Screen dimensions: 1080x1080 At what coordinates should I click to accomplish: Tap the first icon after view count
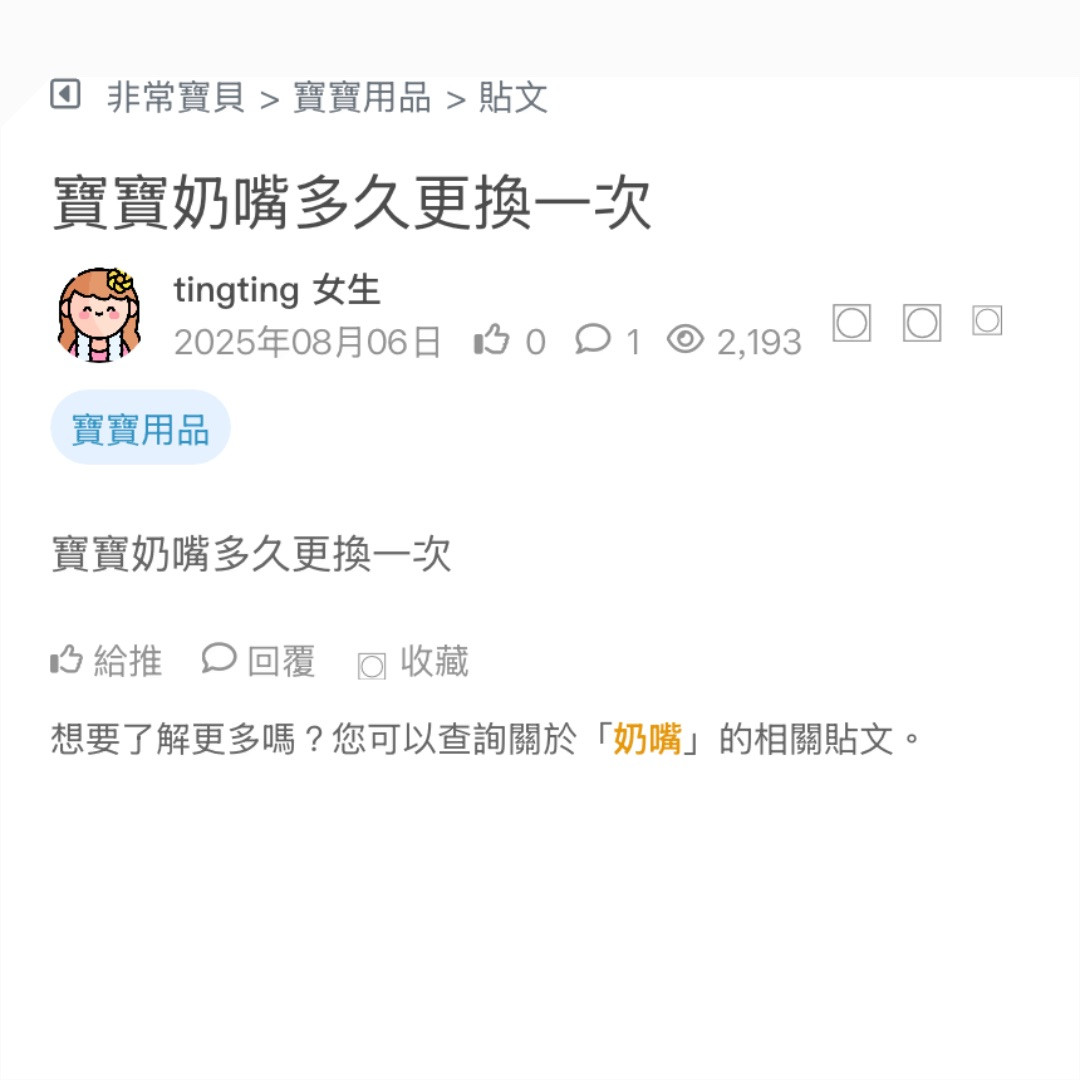point(852,323)
